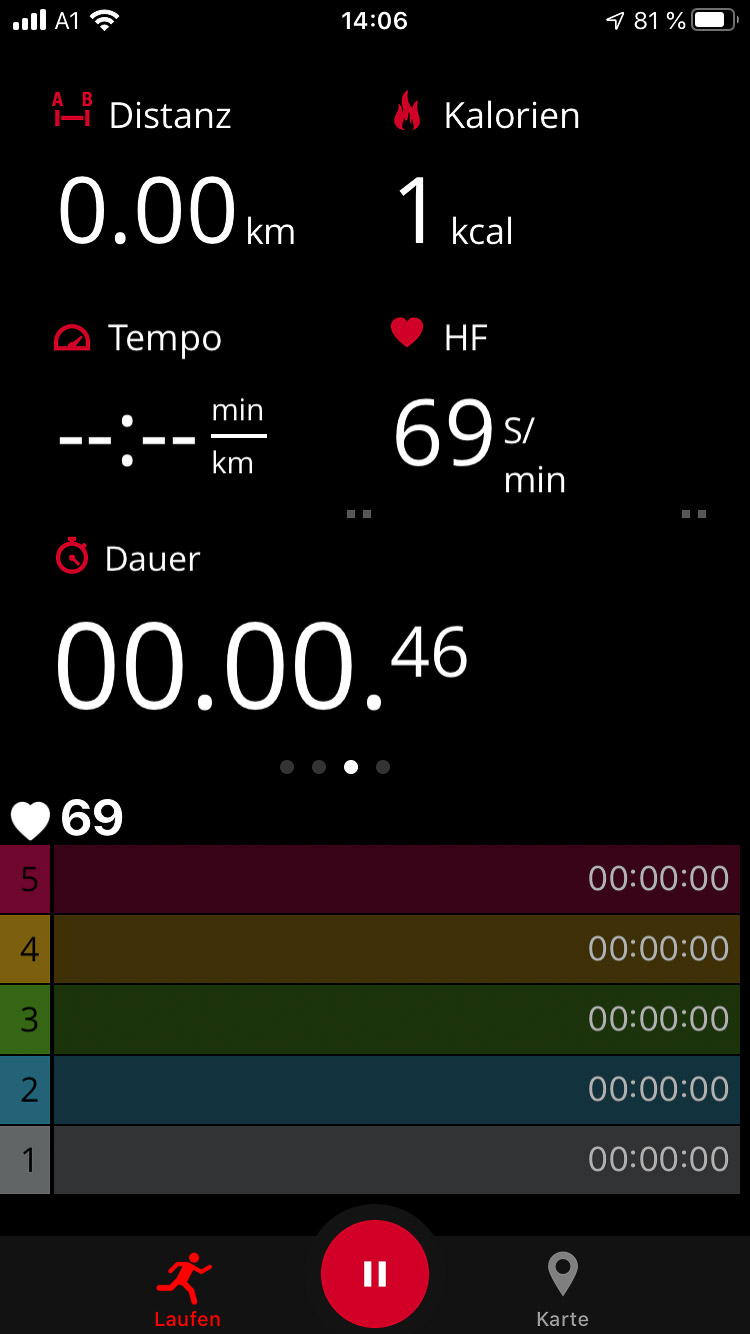Pause the running workout
This screenshot has width=750, height=1334.
tap(375, 1274)
